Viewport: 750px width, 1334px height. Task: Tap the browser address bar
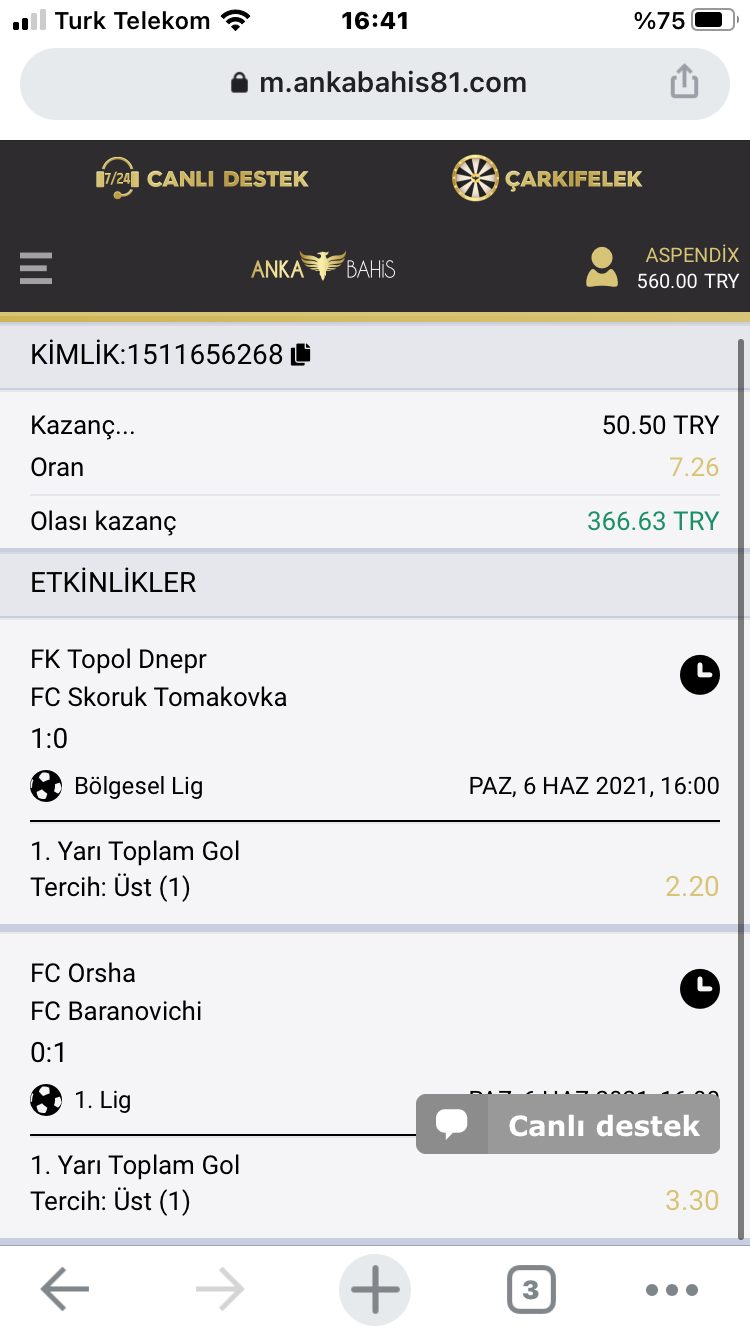(x=375, y=83)
